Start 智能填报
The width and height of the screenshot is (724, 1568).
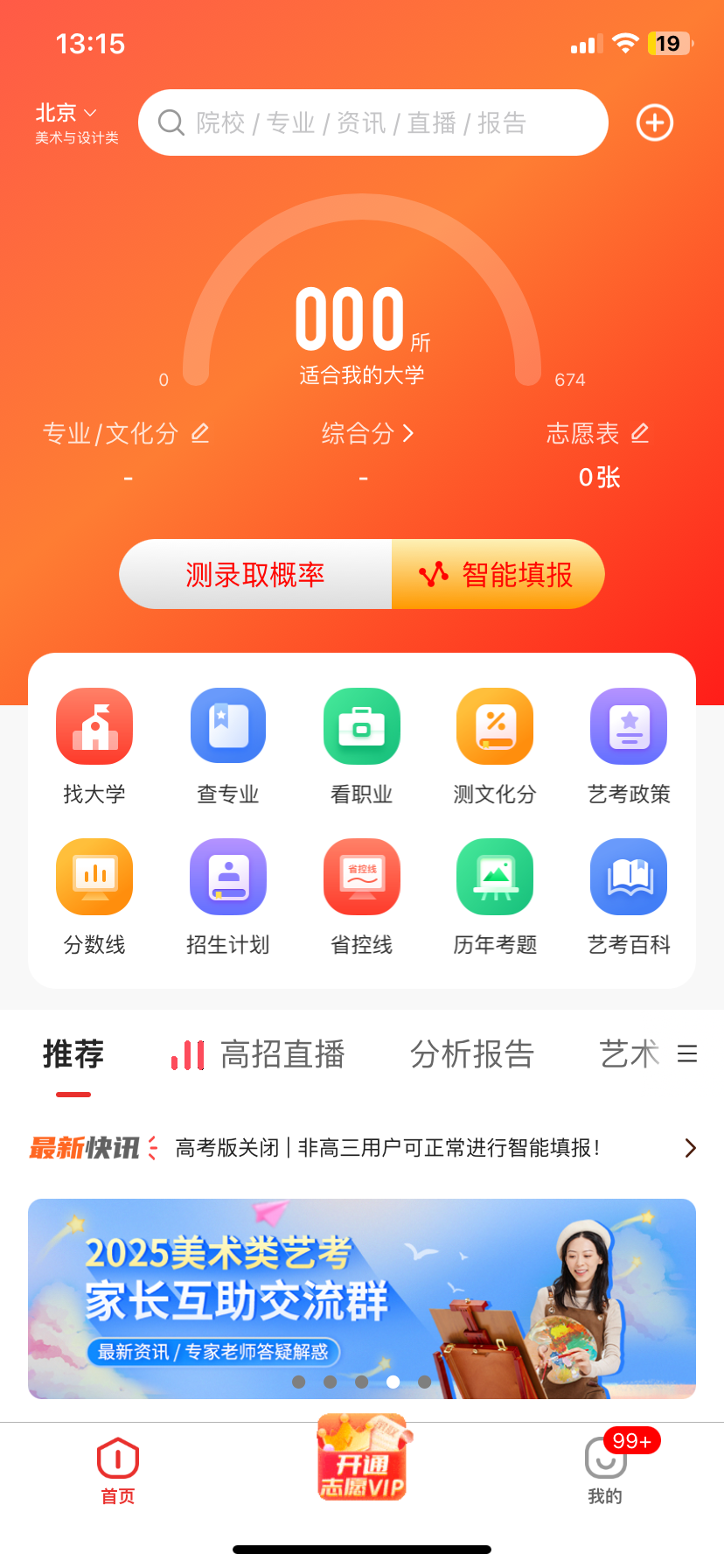(x=498, y=574)
